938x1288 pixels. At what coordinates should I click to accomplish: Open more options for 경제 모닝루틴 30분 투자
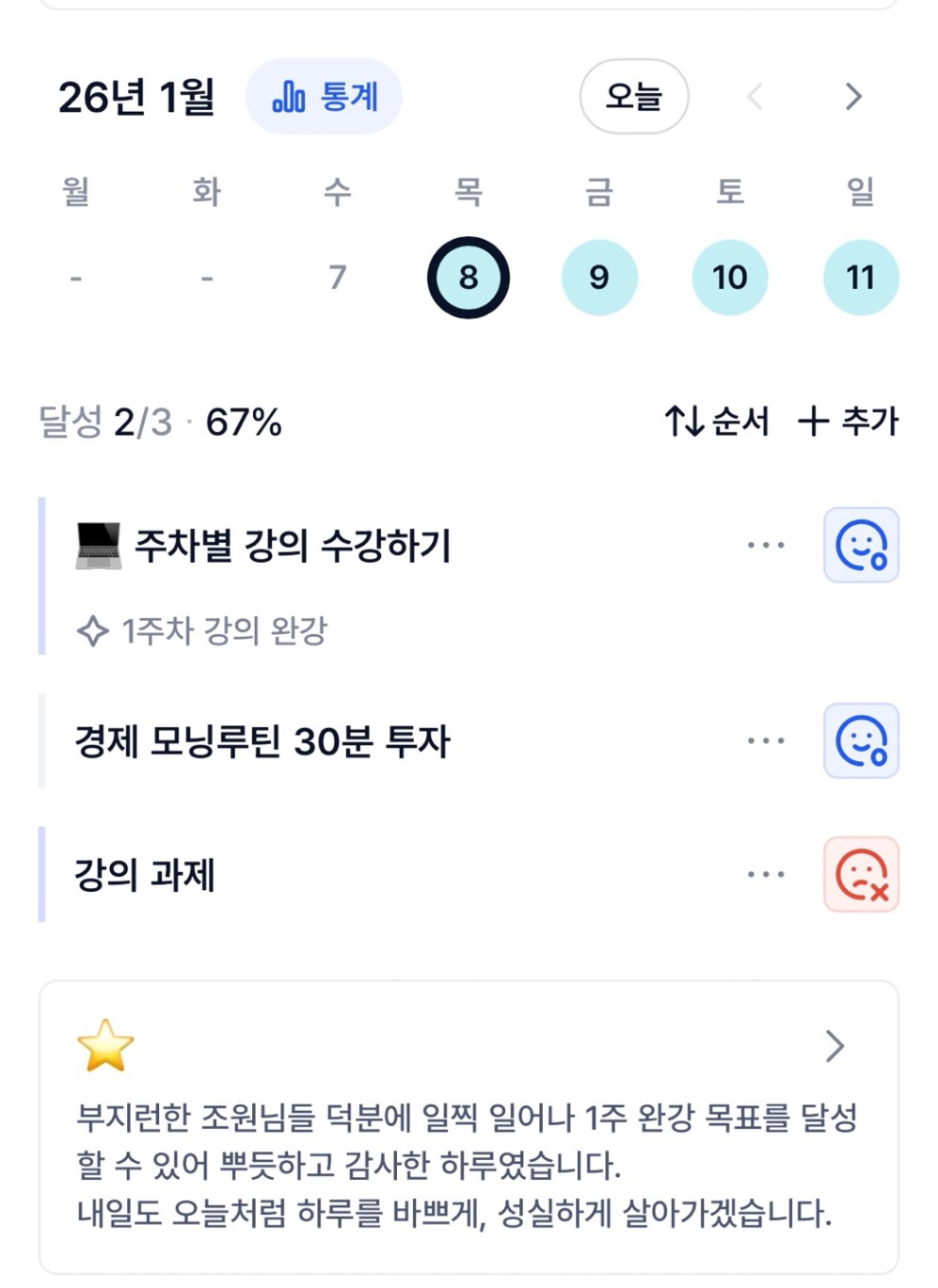[765, 740]
